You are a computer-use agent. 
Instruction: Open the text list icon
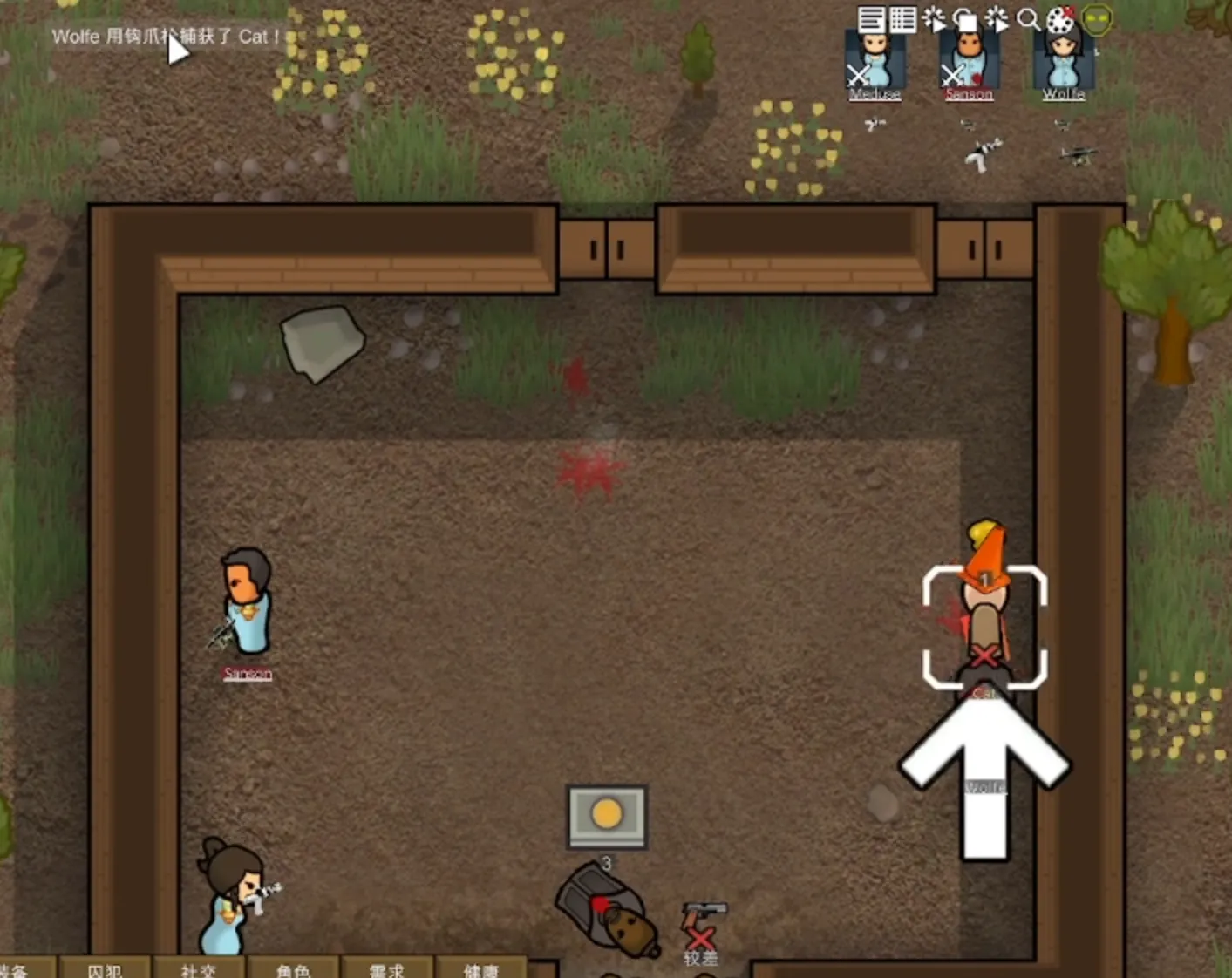point(871,19)
